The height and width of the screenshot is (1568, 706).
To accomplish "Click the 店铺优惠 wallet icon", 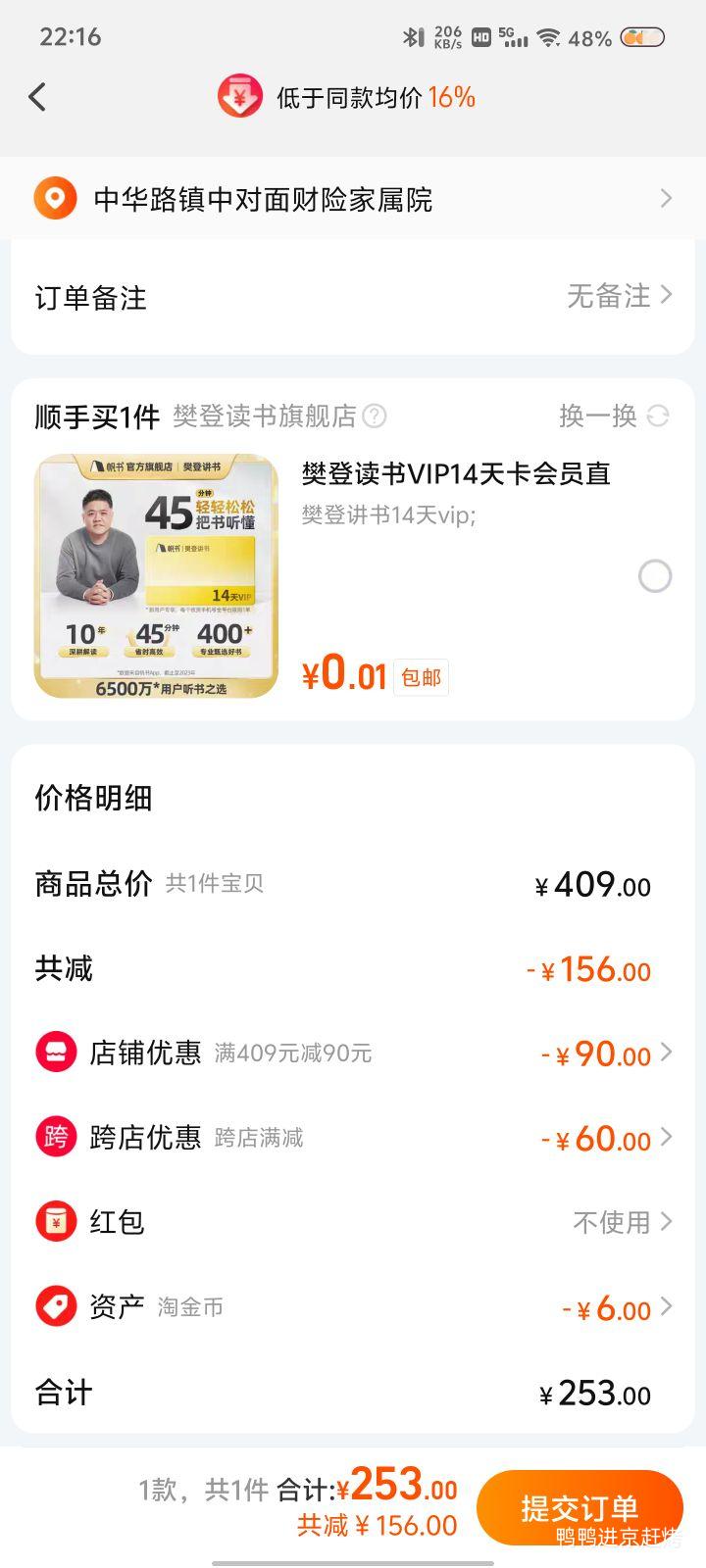I will click(x=56, y=1052).
